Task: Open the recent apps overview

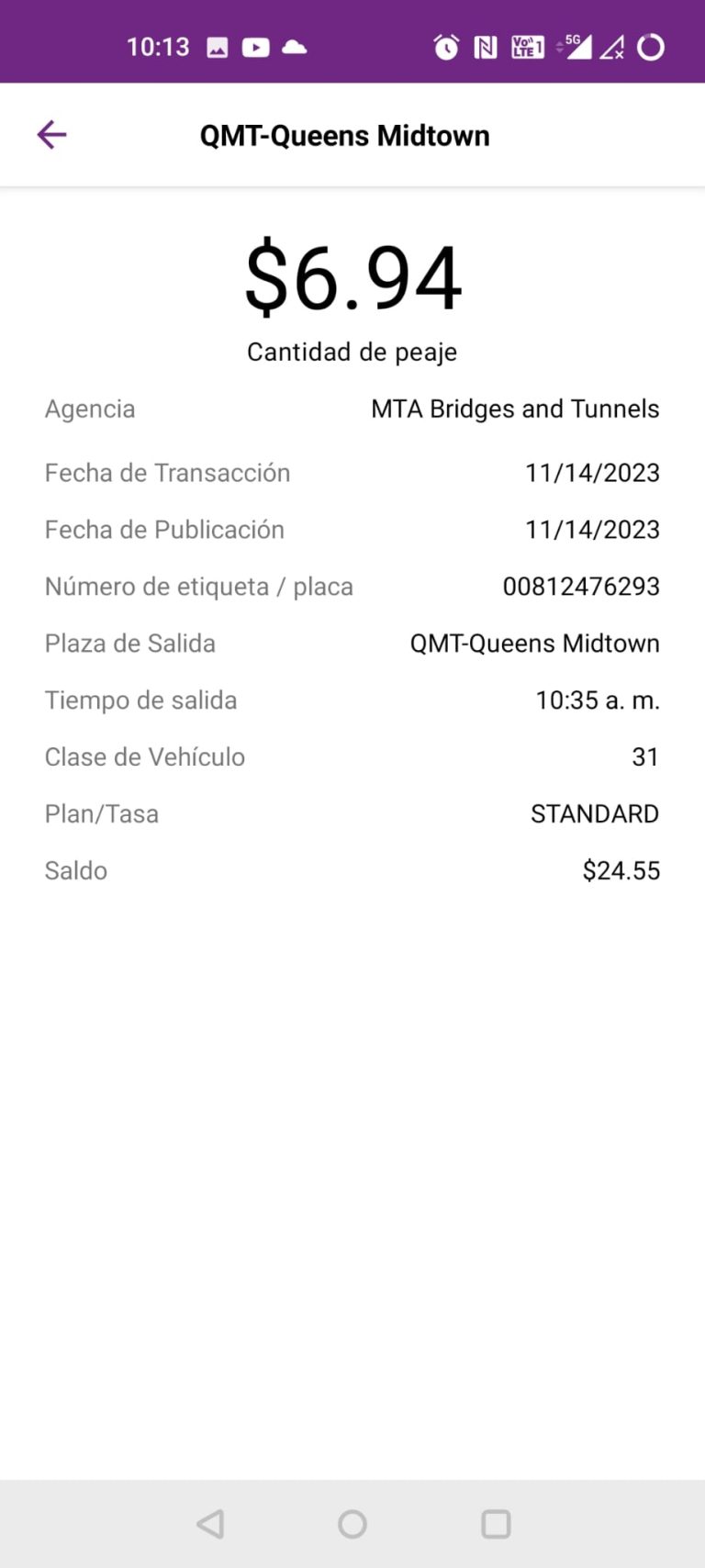Action: (496, 1524)
